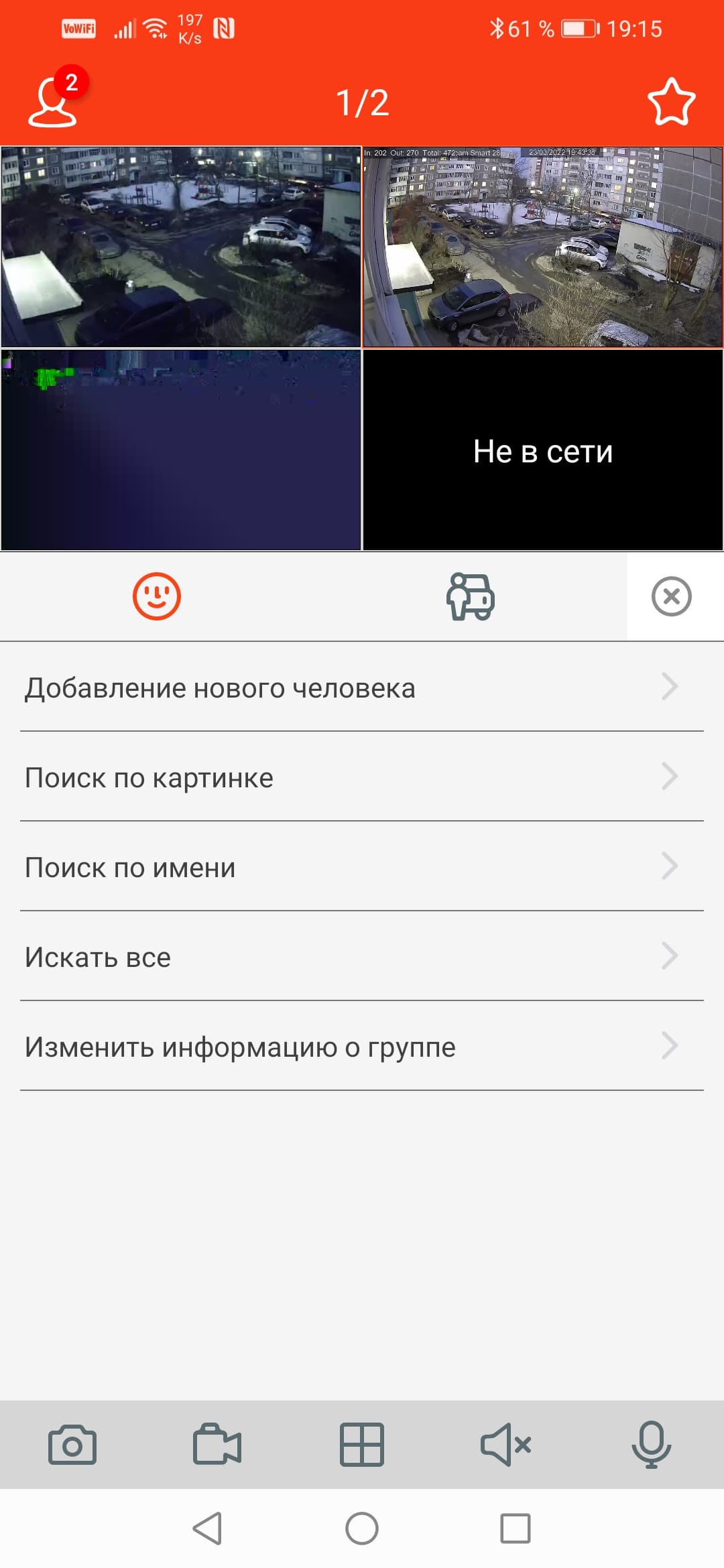The height and width of the screenshot is (1568, 724).
Task: Change the camera grid layout
Action: point(362,1445)
